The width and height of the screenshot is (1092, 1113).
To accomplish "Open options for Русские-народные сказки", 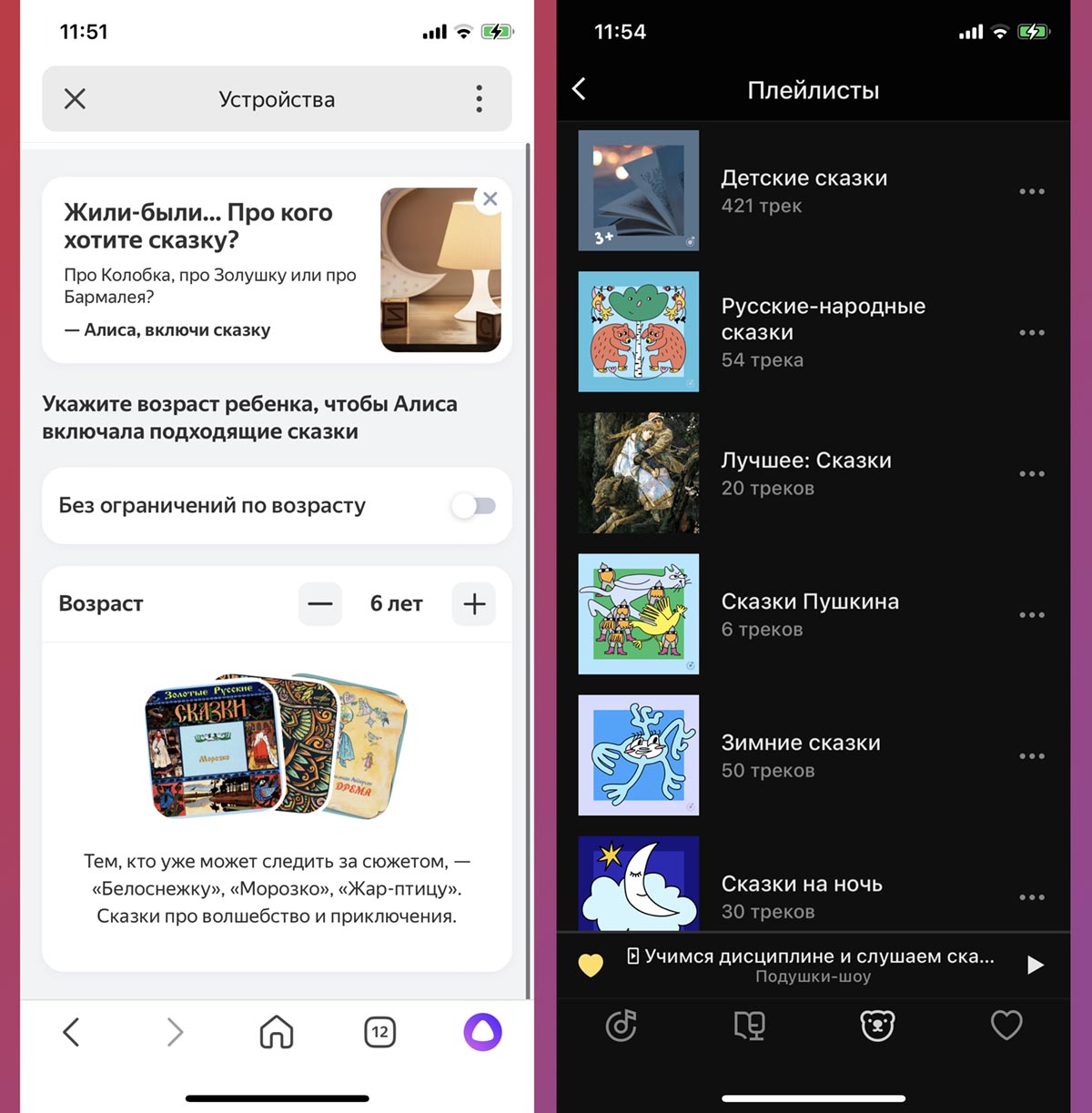I will tap(1031, 333).
